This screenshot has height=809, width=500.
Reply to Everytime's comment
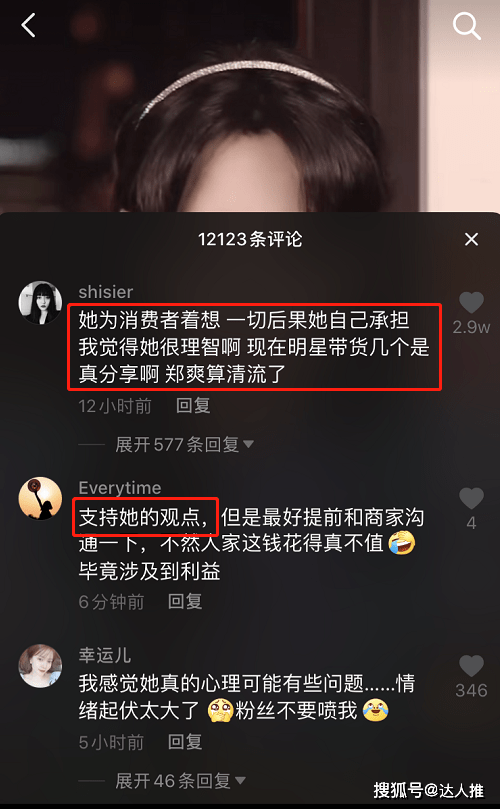185,601
